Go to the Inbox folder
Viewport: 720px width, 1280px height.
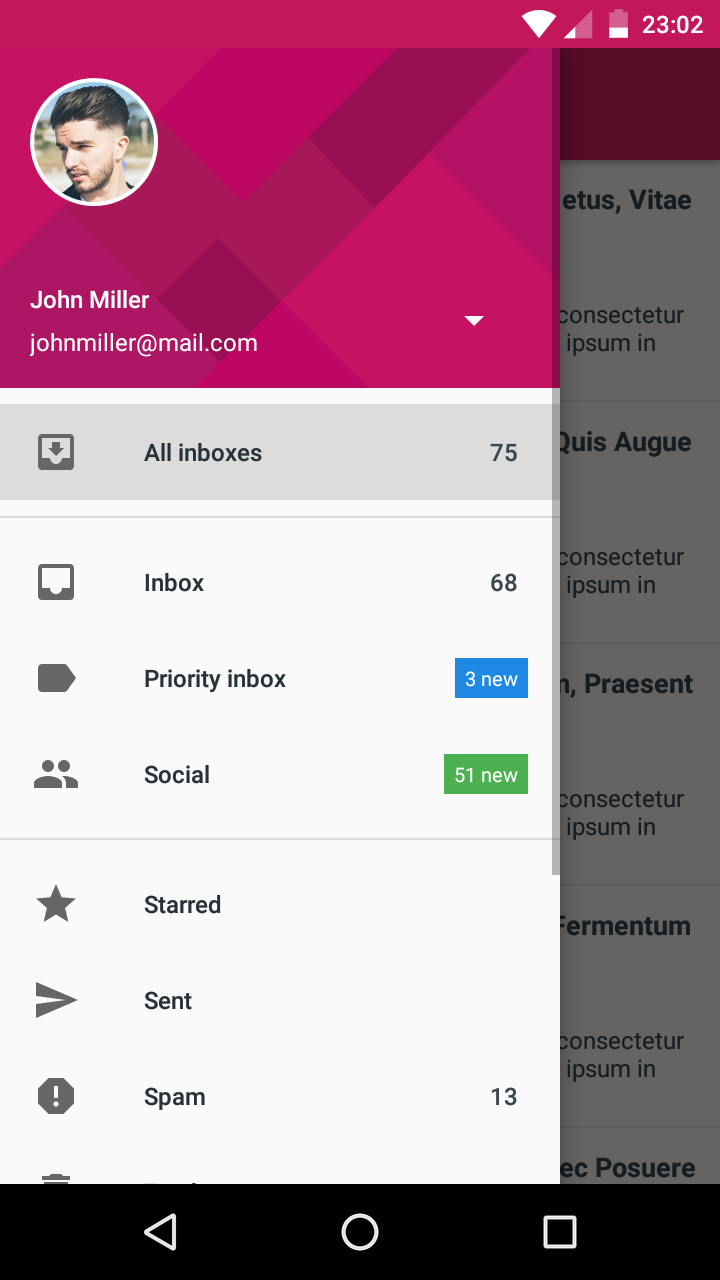pos(280,582)
